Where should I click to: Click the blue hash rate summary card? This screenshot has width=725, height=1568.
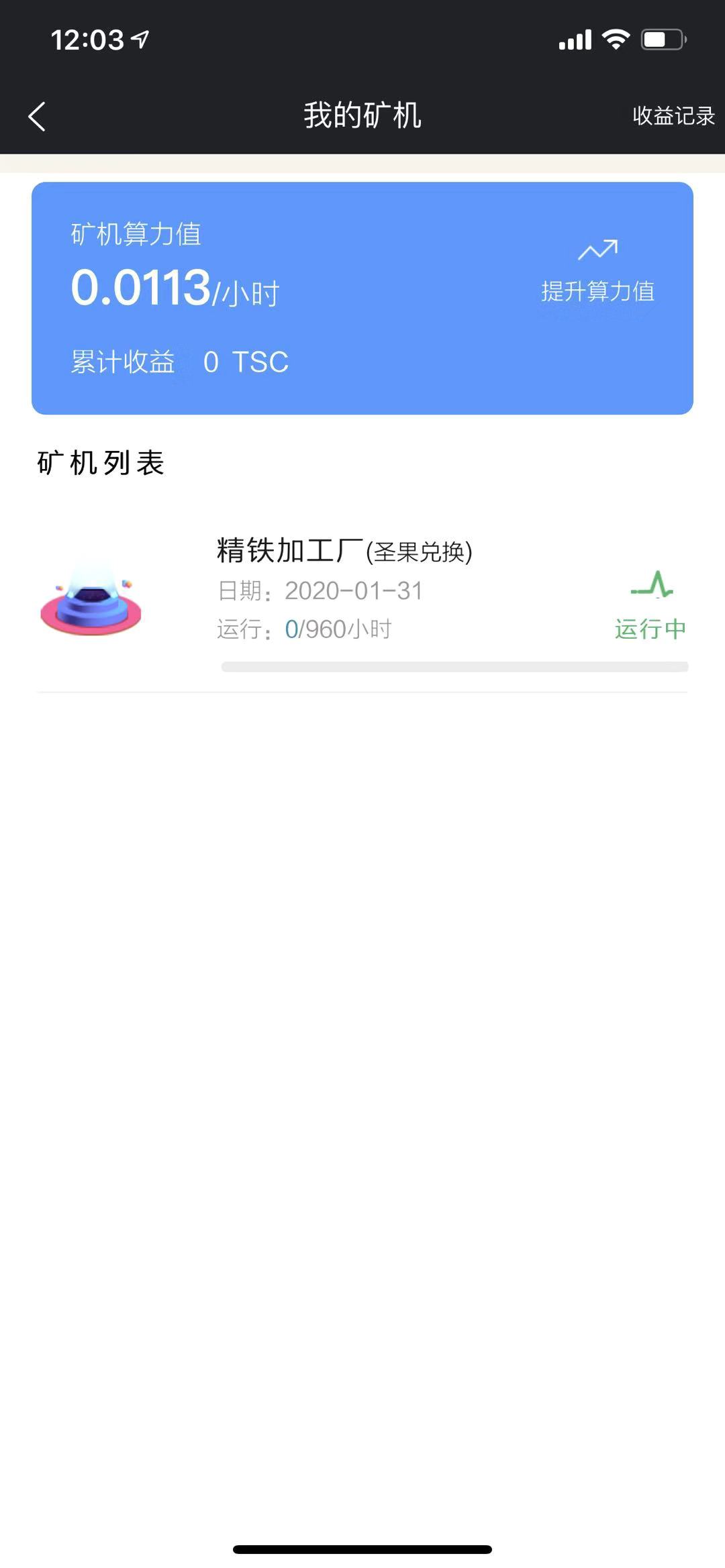(x=362, y=298)
